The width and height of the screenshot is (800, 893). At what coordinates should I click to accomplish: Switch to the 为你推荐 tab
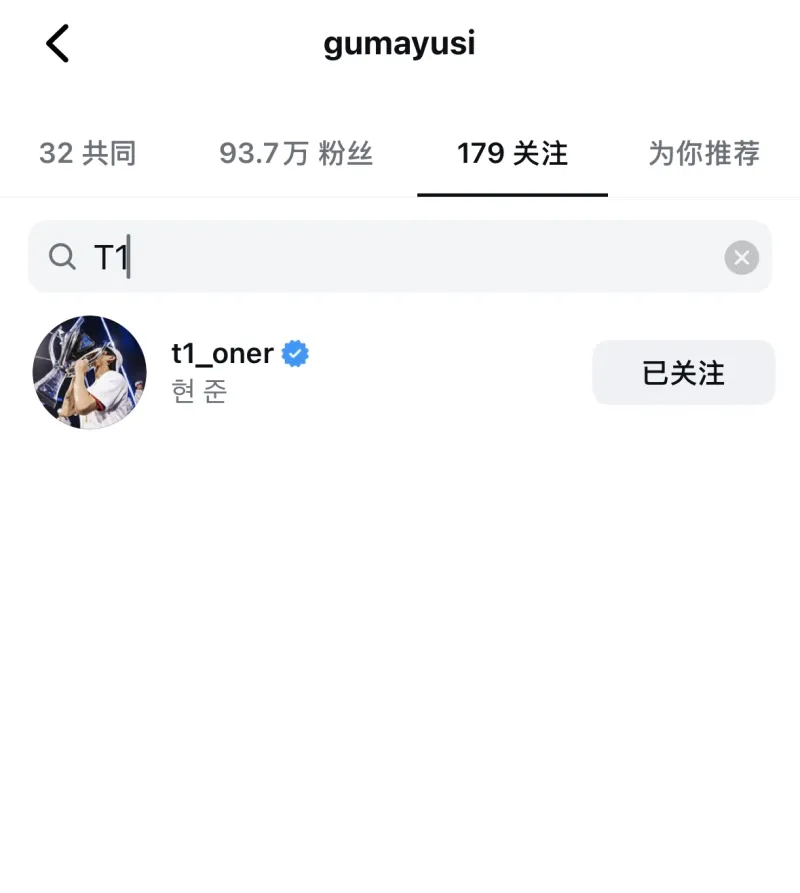point(704,153)
